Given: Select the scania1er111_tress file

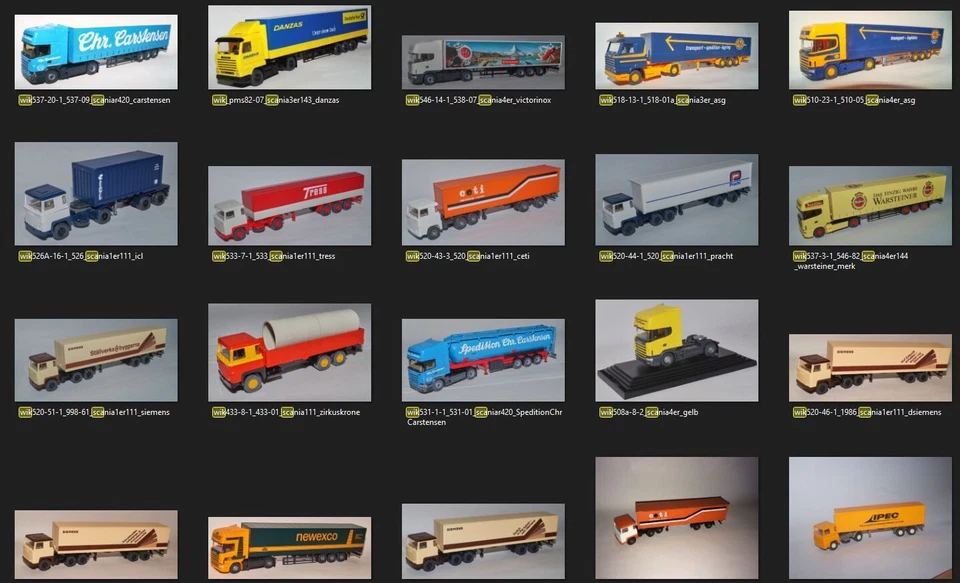Looking at the screenshot, I should click(x=289, y=205).
